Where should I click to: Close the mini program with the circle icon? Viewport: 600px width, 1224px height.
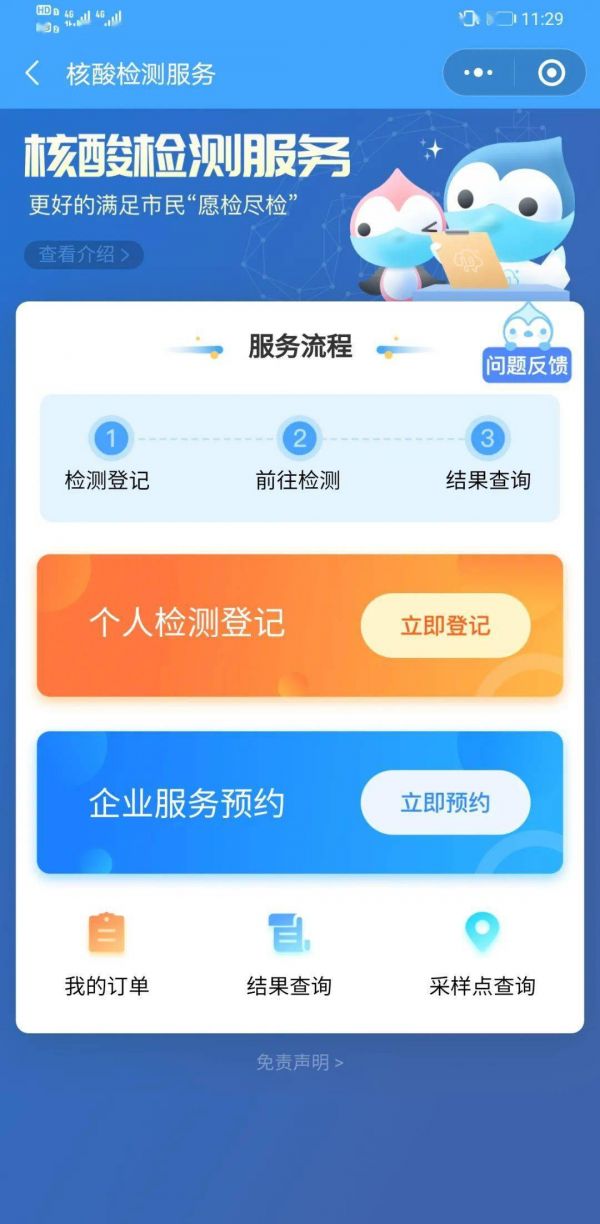point(551,73)
